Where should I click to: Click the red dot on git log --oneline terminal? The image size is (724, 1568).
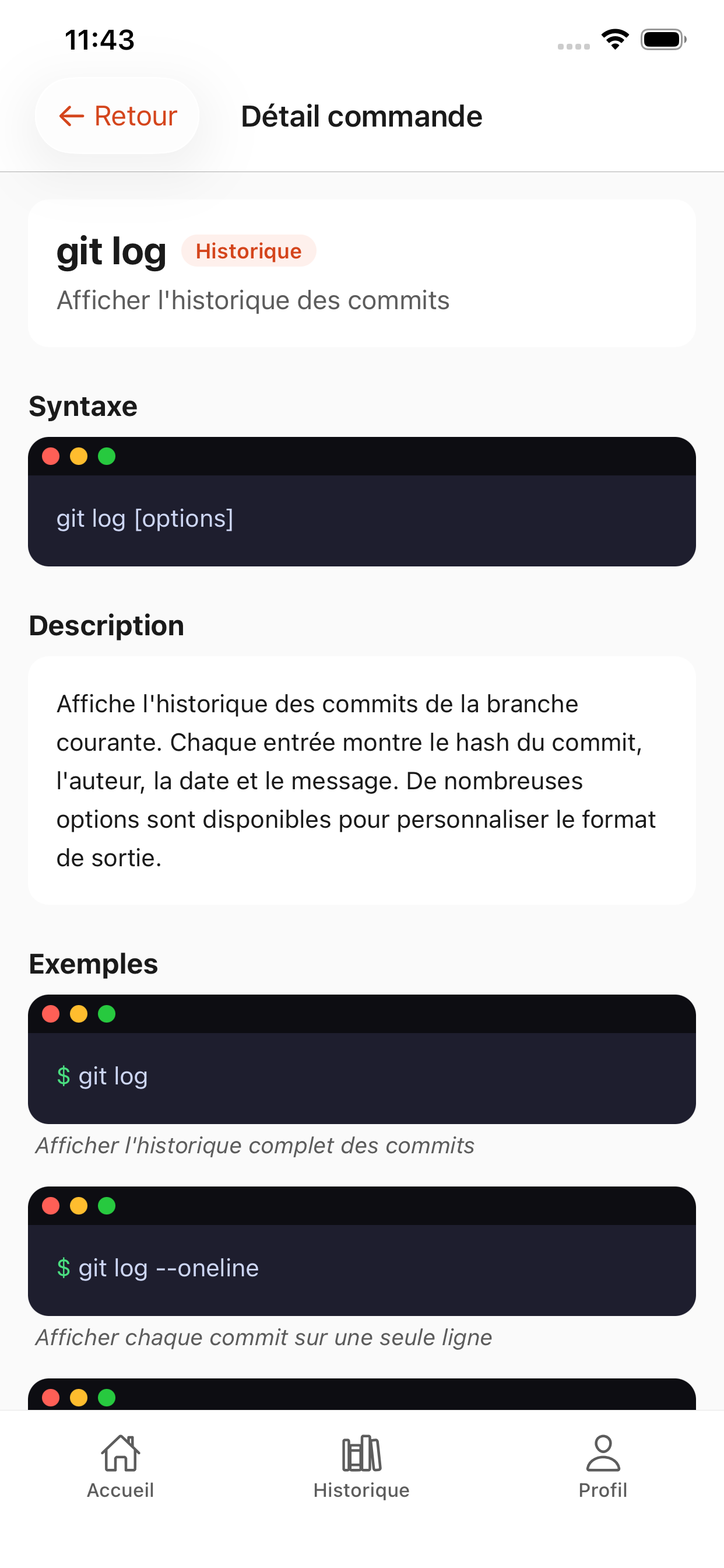[x=51, y=1206]
